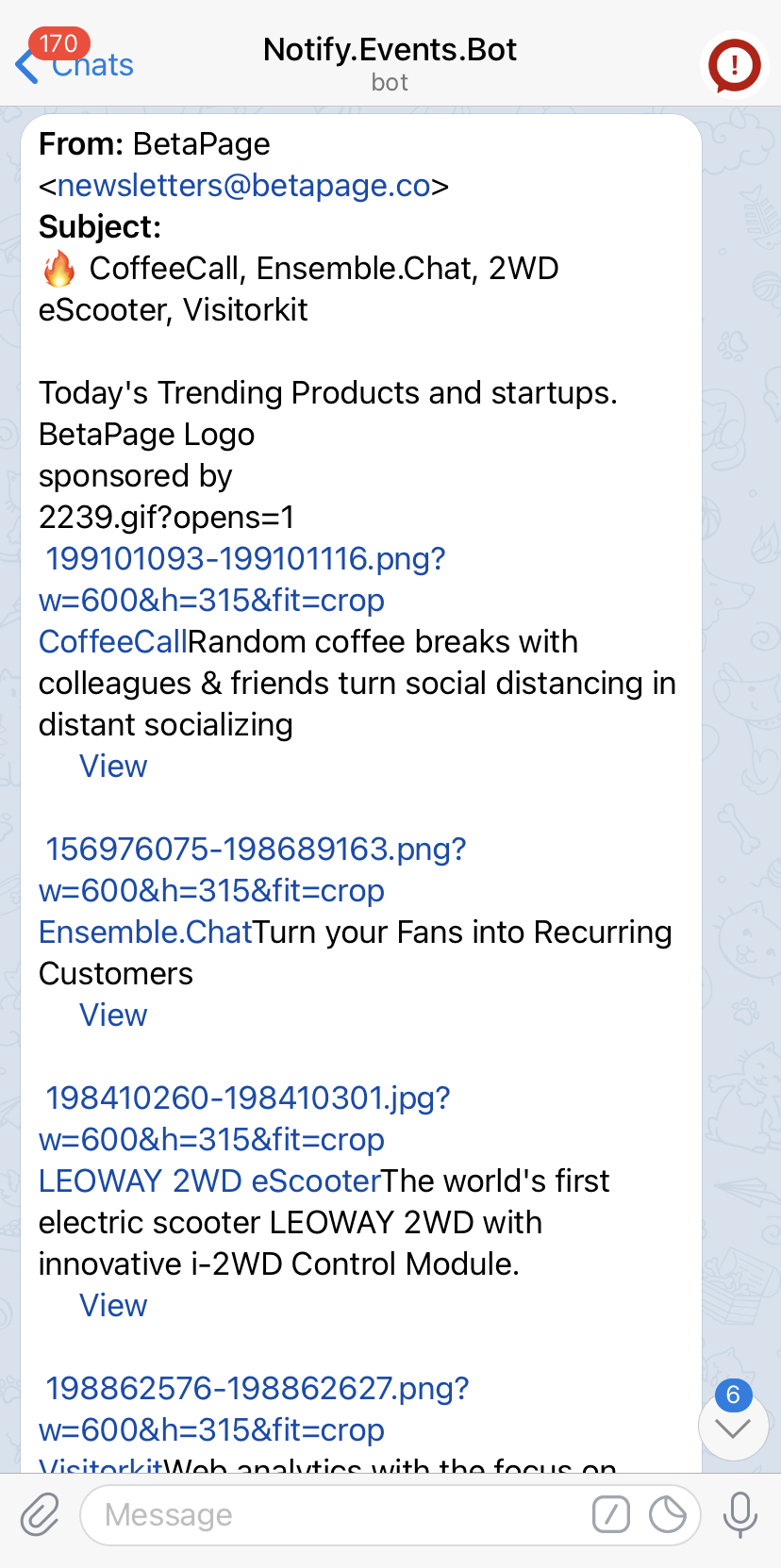The image size is (781, 1568).
Task: Open the 198862576-198862627.png image link
Action: pyautogui.click(x=257, y=1389)
